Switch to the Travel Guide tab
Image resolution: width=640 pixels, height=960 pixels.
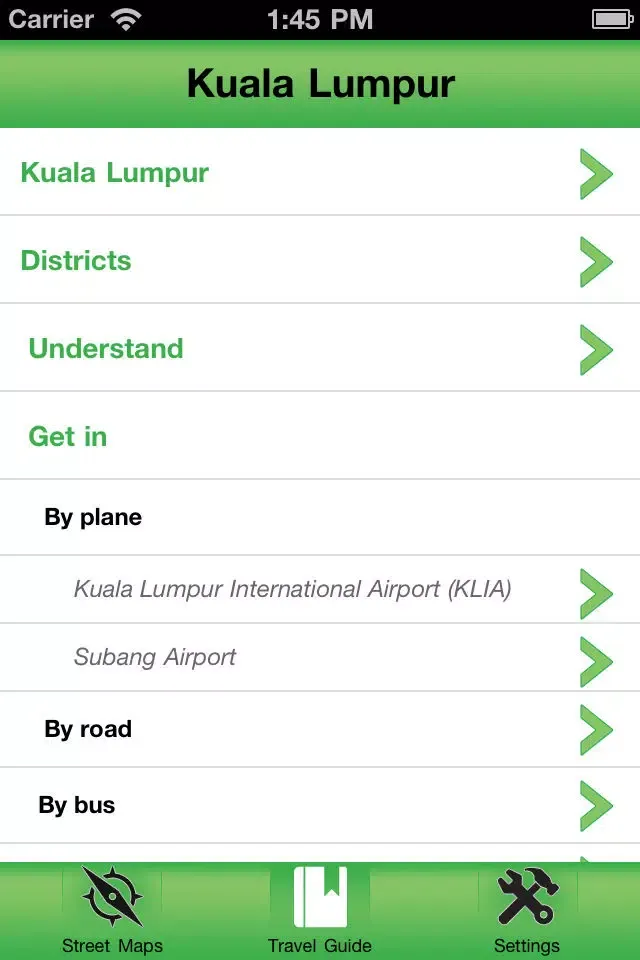tap(320, 911)
